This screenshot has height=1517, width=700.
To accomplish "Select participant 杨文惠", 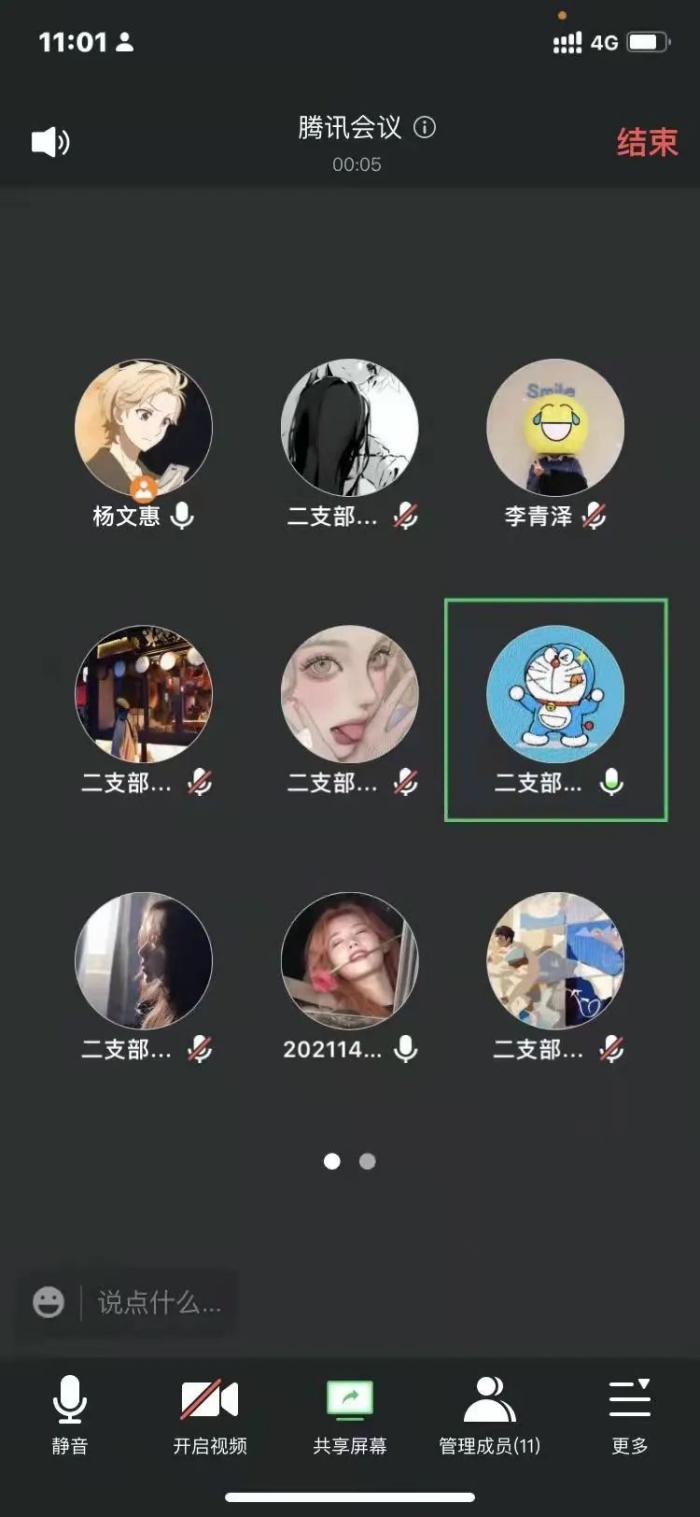I will pos(144,430).
